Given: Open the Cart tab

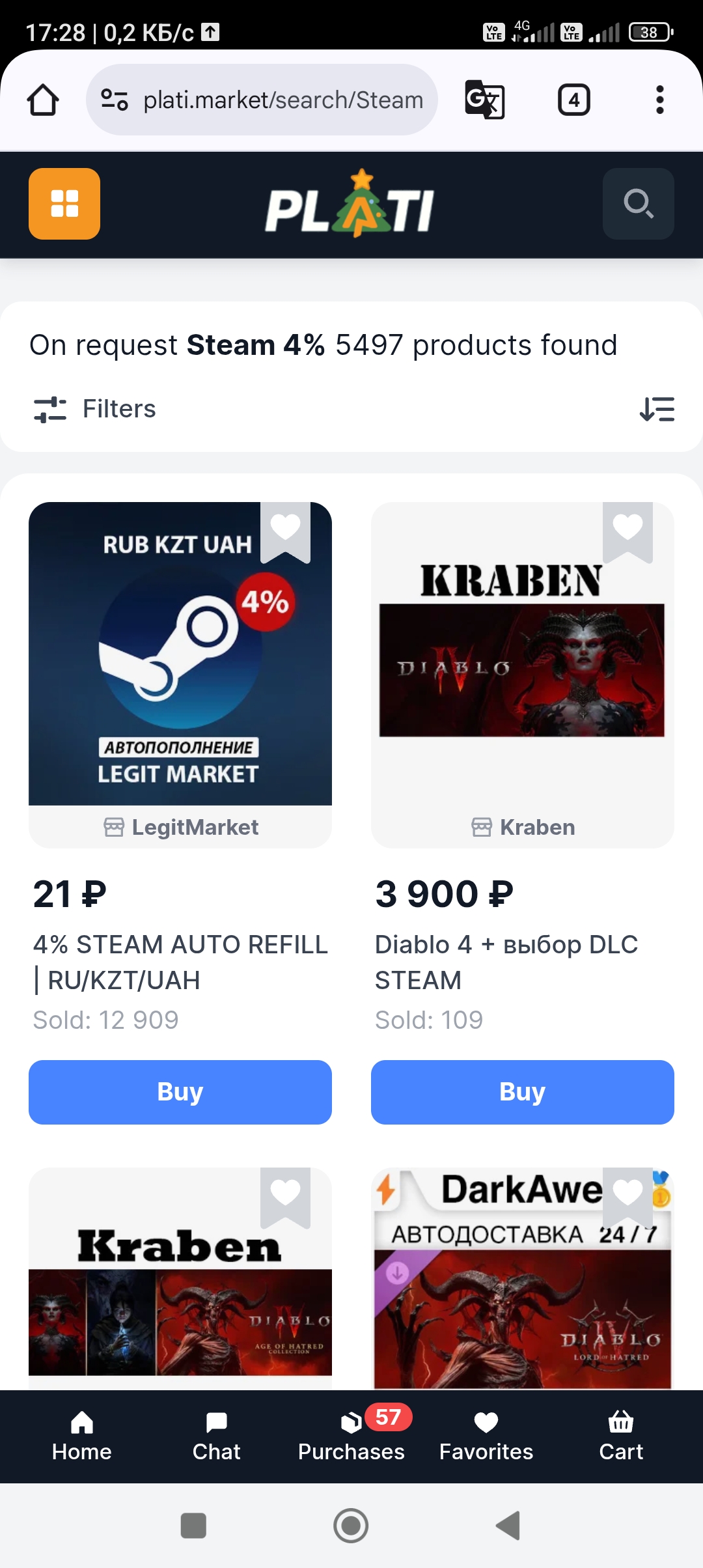Looking at the screenshot, I should pyautogui.click(x=621, y=1436).
